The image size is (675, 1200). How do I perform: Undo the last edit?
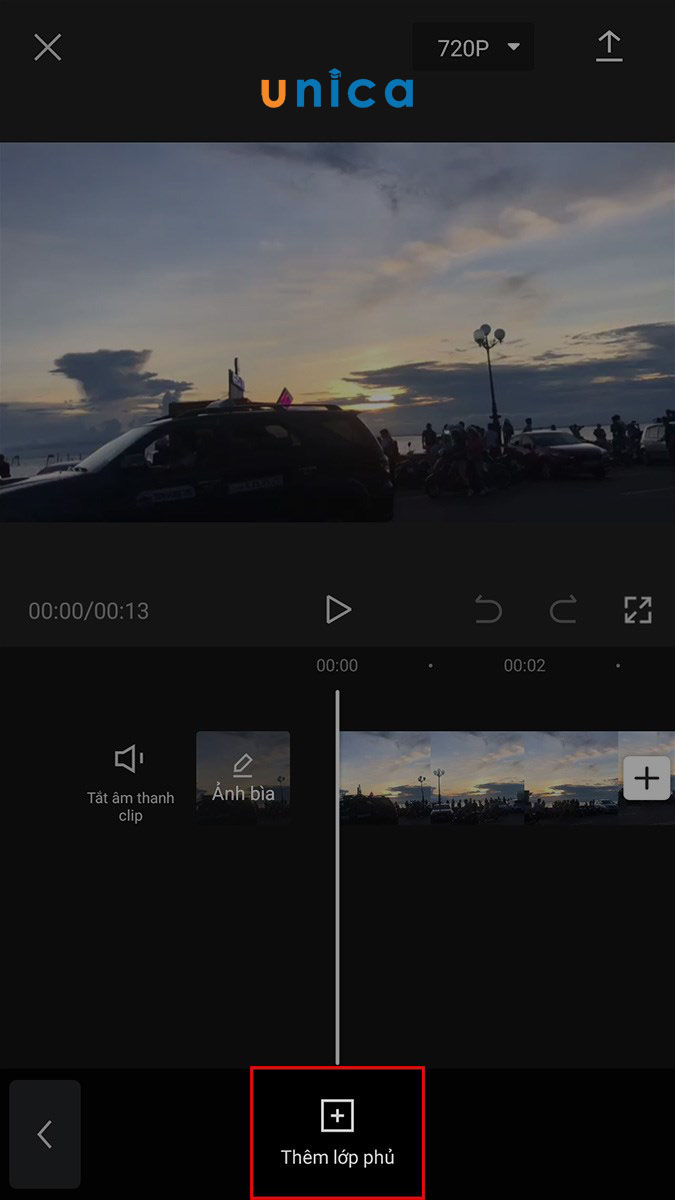point(488,609)
